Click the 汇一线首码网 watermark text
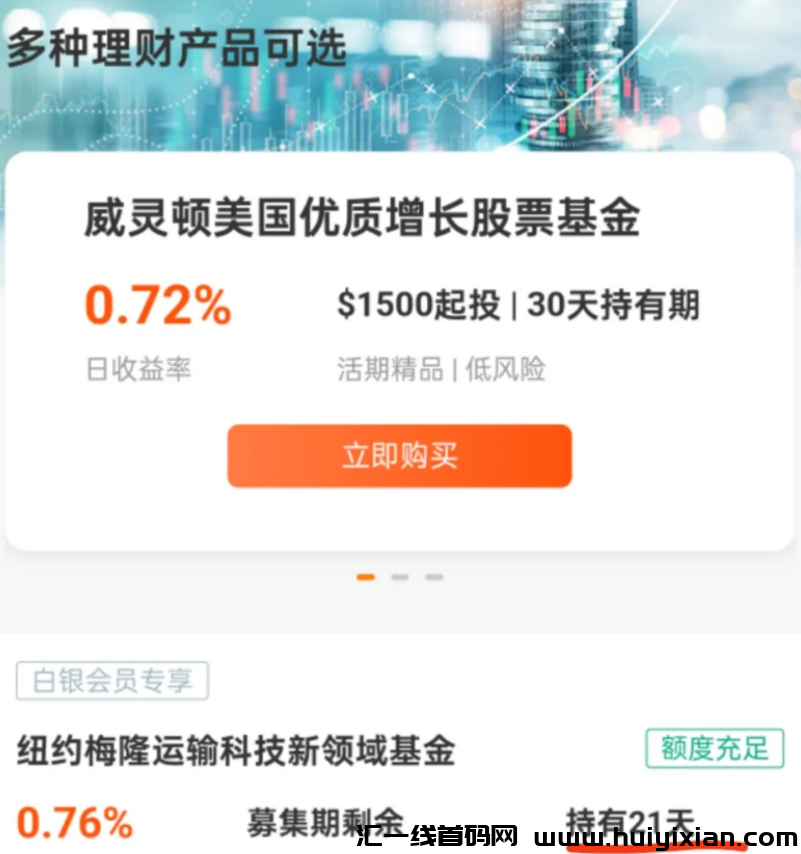 439,834
